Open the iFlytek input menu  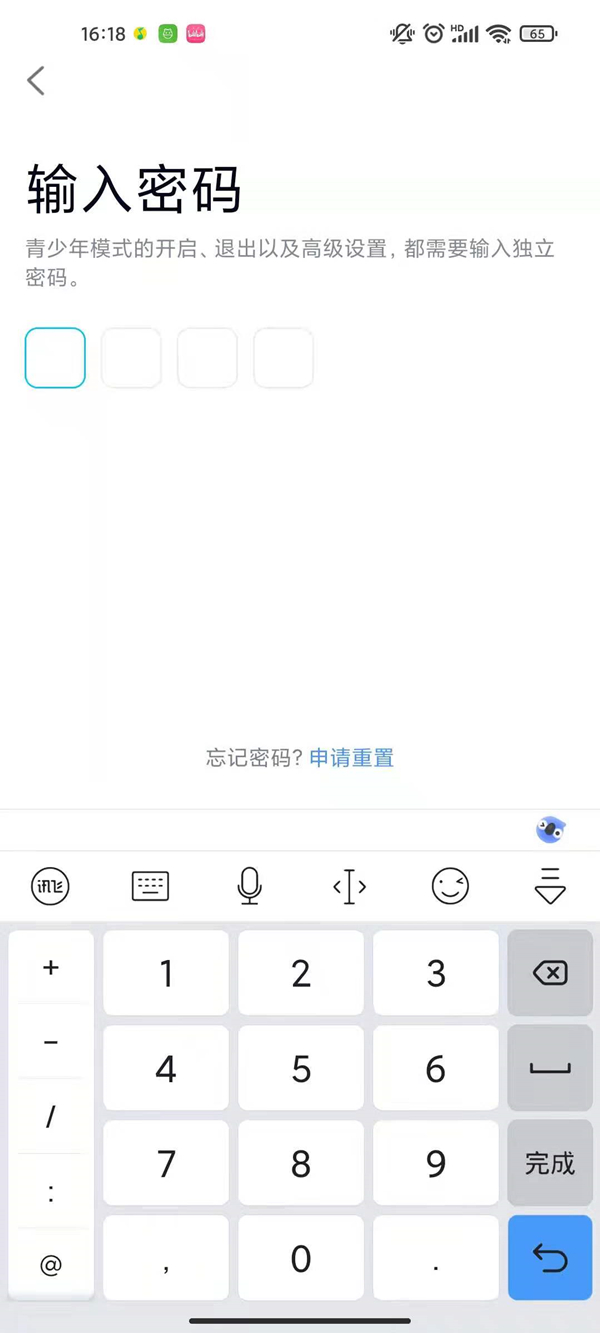(x=50, y=886)
